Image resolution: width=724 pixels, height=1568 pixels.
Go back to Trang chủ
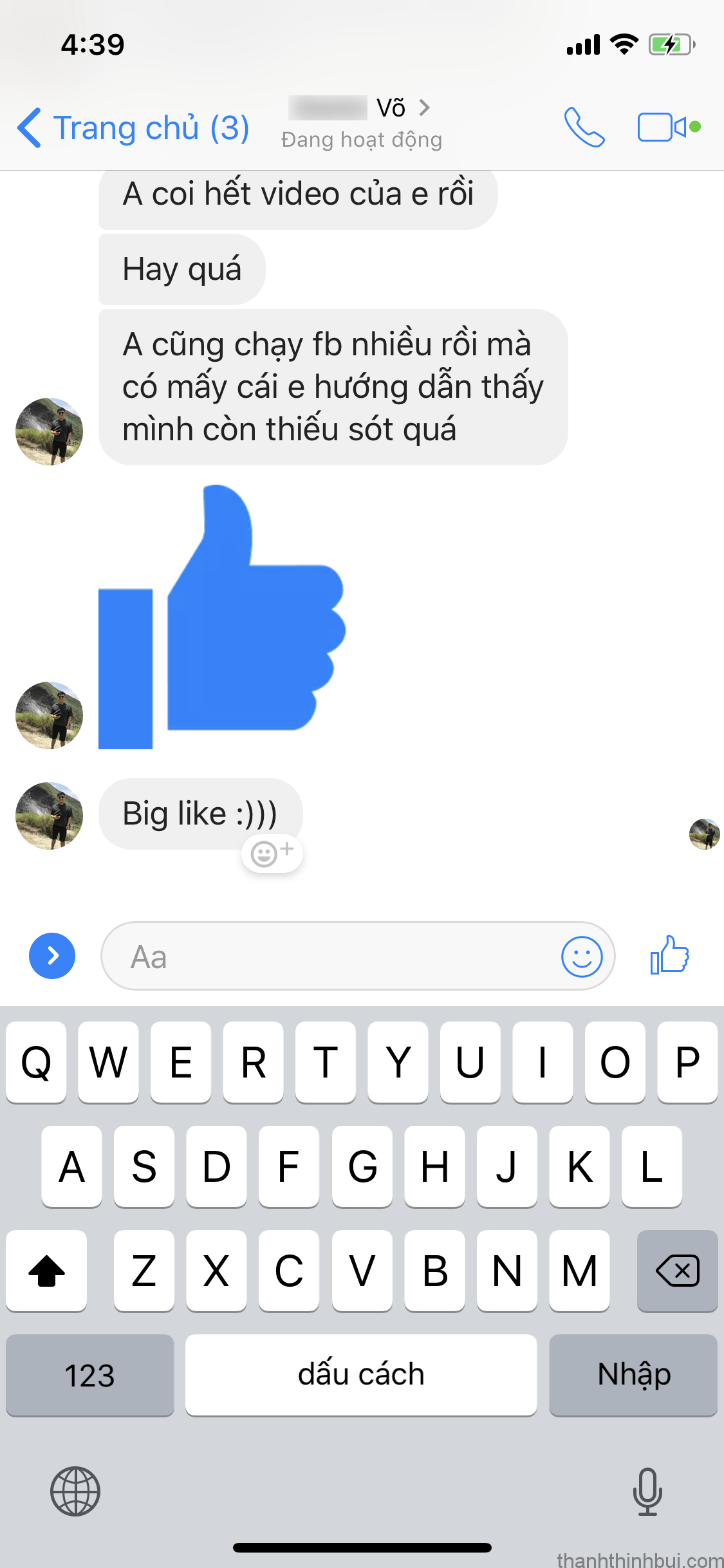coord(132,127)
